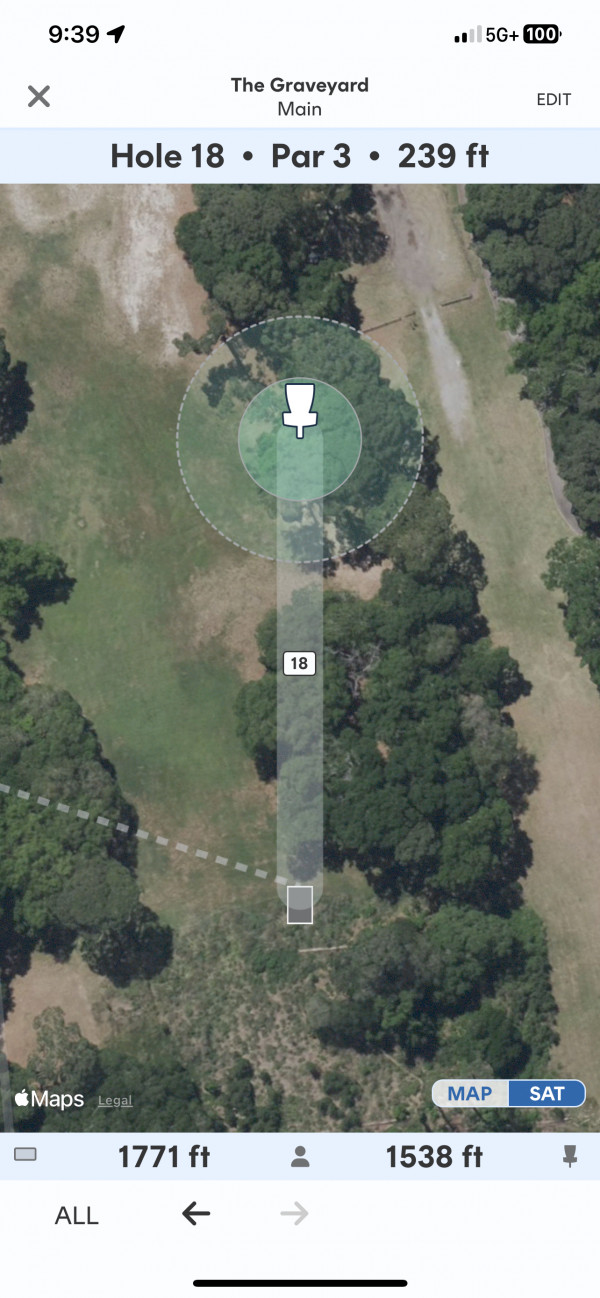Go to the previous hole
The width and height of the screenshot is (600, 1298).
[x=196, y=1214]
